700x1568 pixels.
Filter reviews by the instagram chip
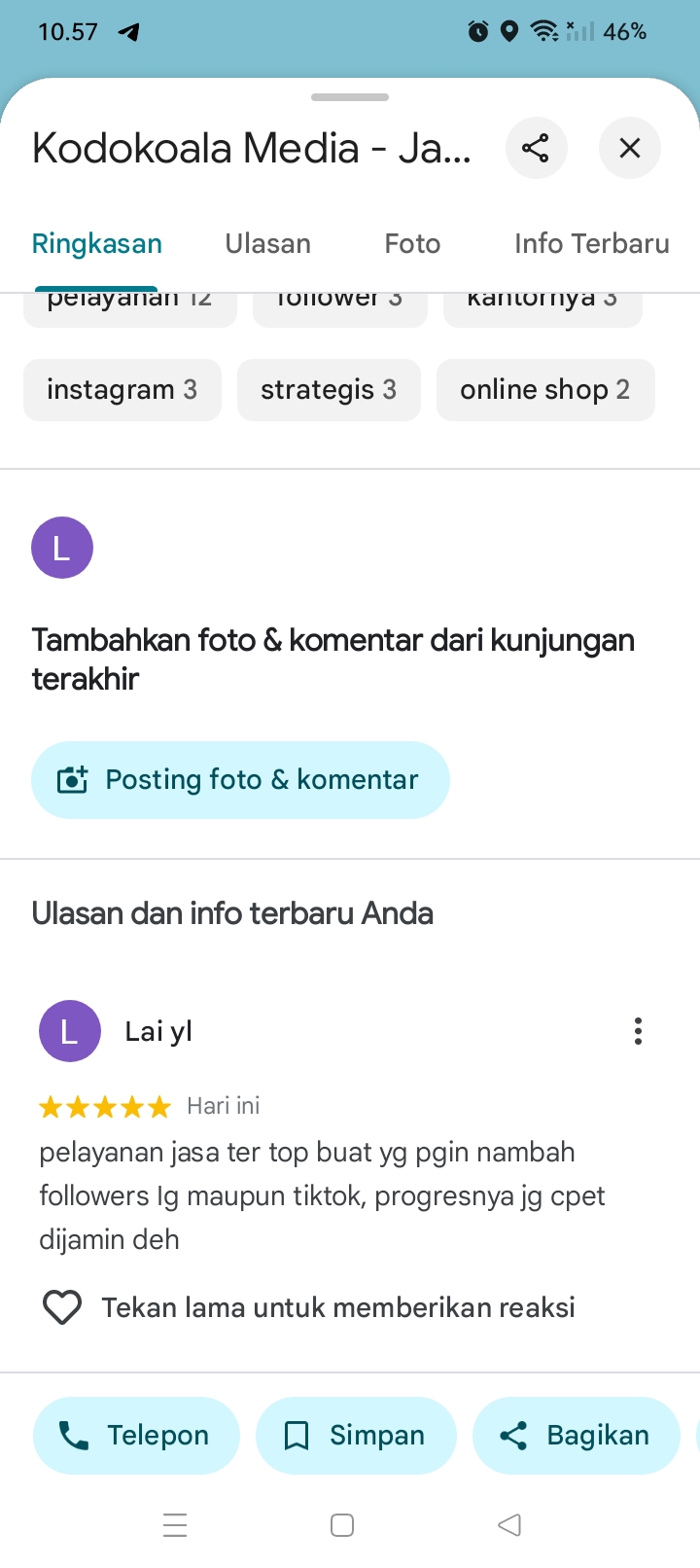(x=122, y=390)
